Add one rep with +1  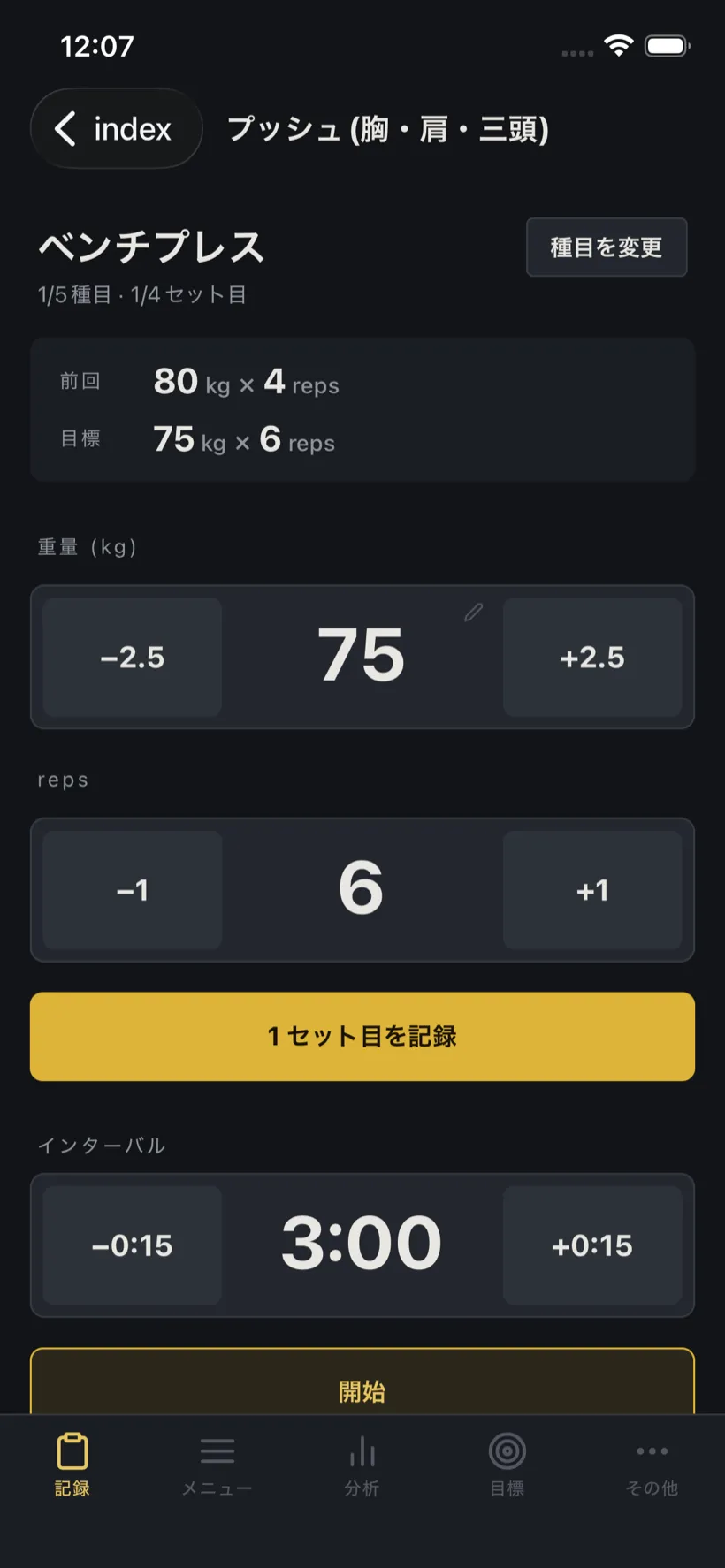(x=592, y=890)
